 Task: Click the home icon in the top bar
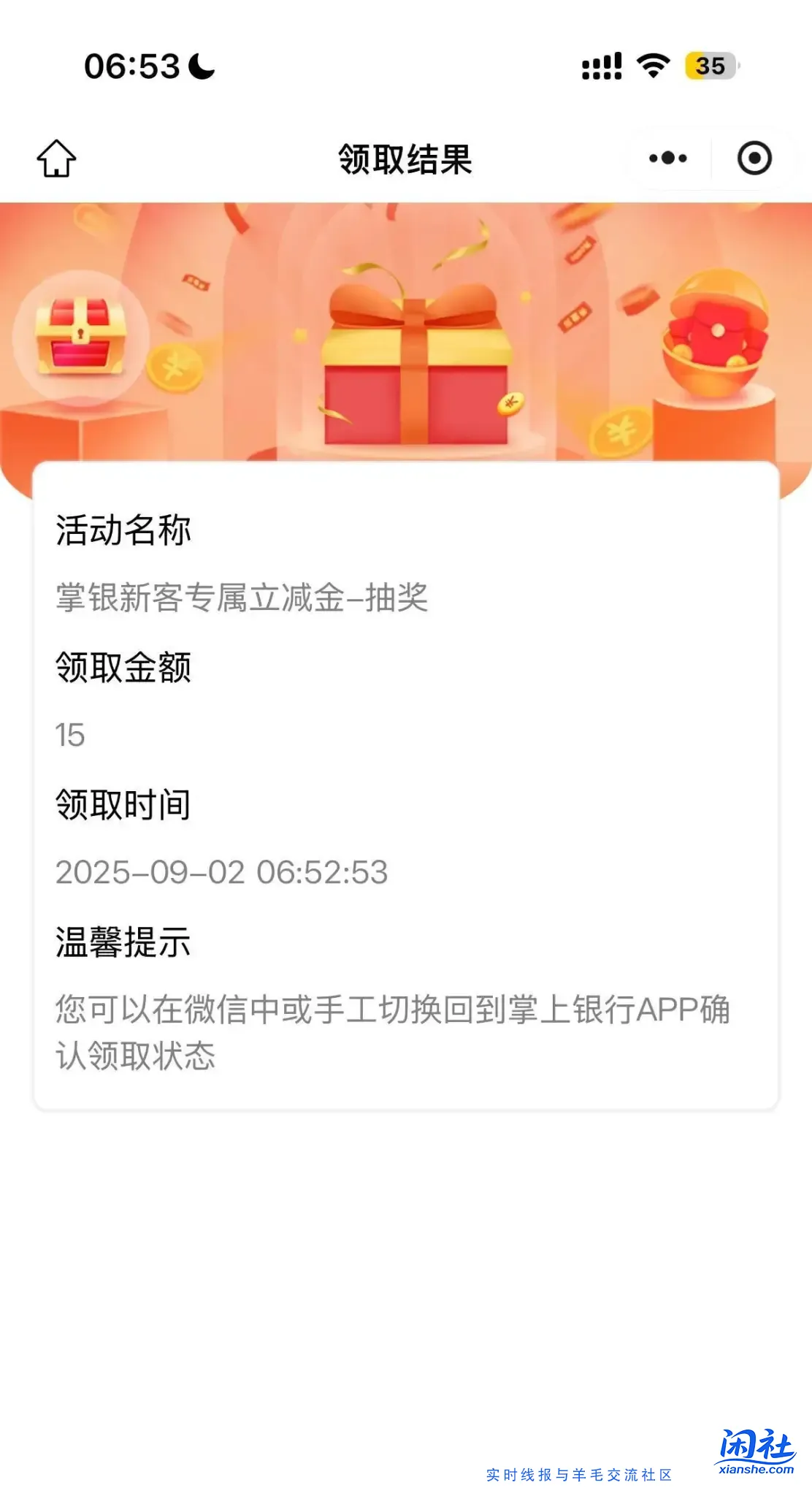pos(57,158)
